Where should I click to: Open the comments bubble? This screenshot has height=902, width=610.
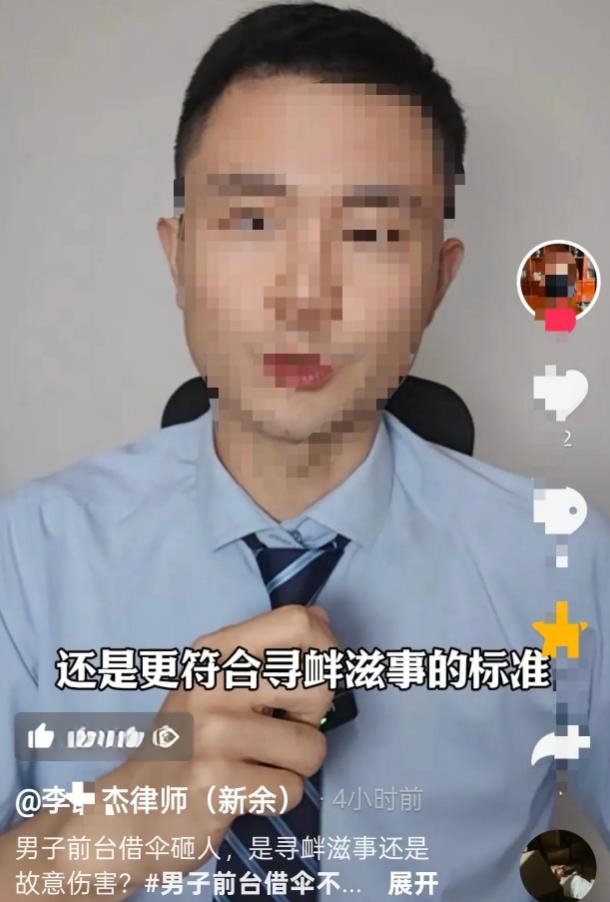pyautogui.click(x=559, y=512)
